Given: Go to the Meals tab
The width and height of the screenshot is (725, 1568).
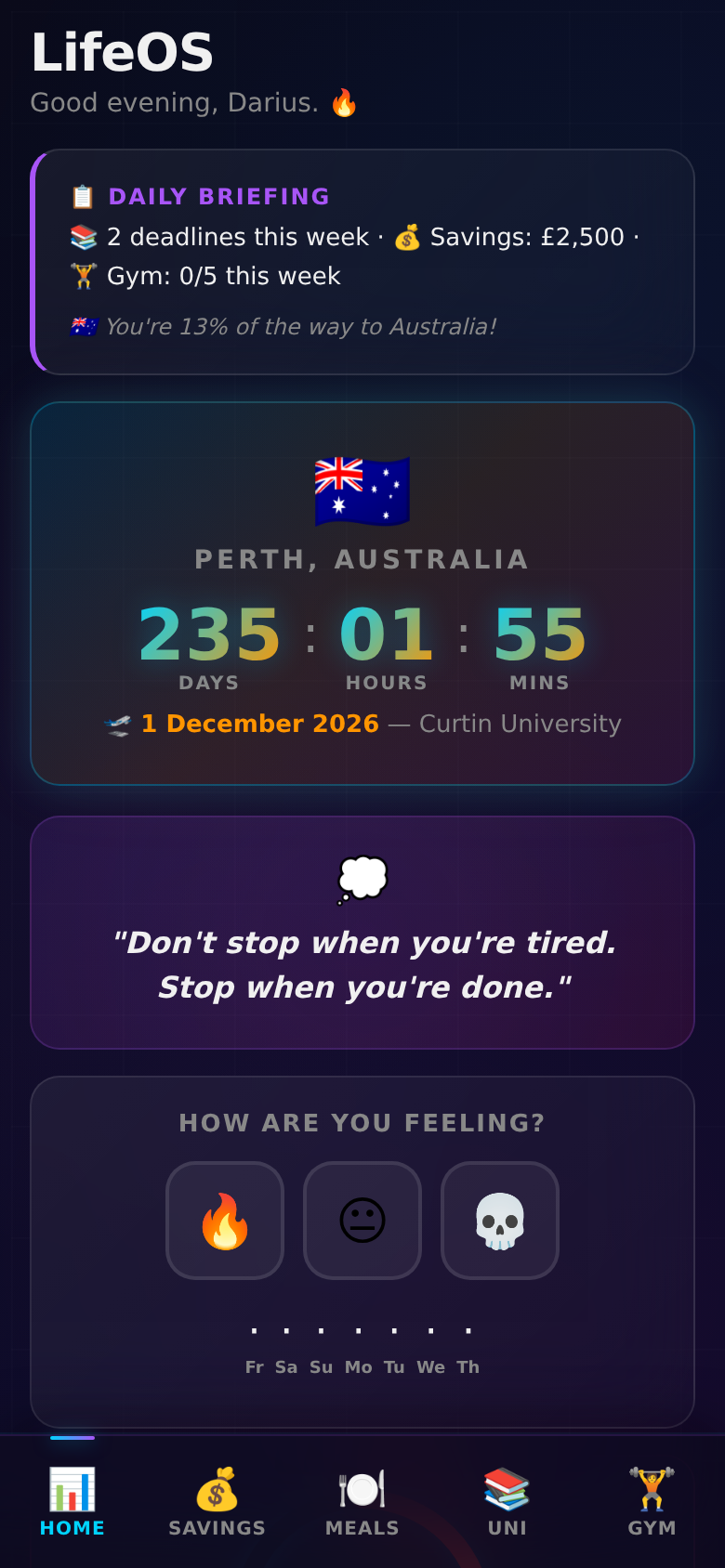Looking at the screenshot, I should (x=362, y=1501).
